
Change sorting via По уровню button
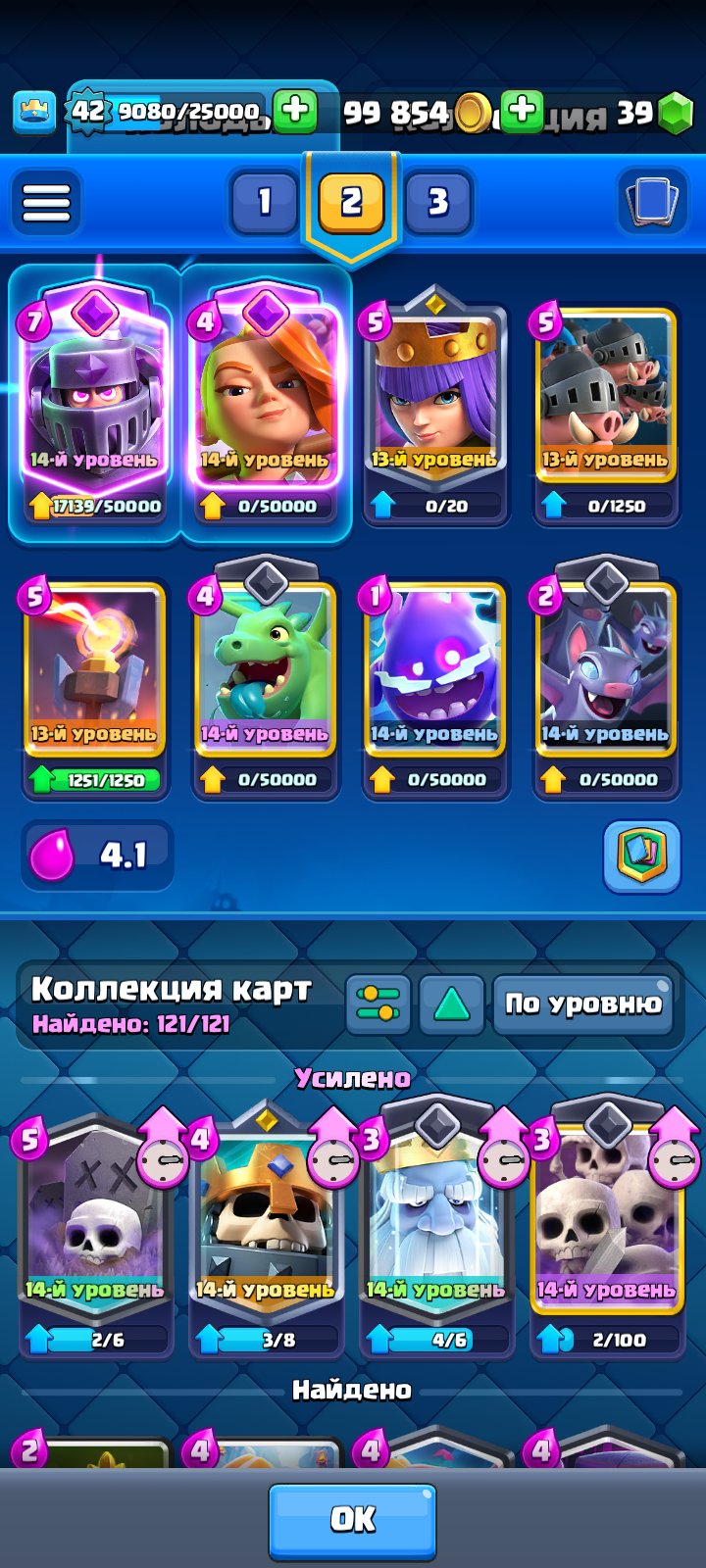(x=583, y=1004)
